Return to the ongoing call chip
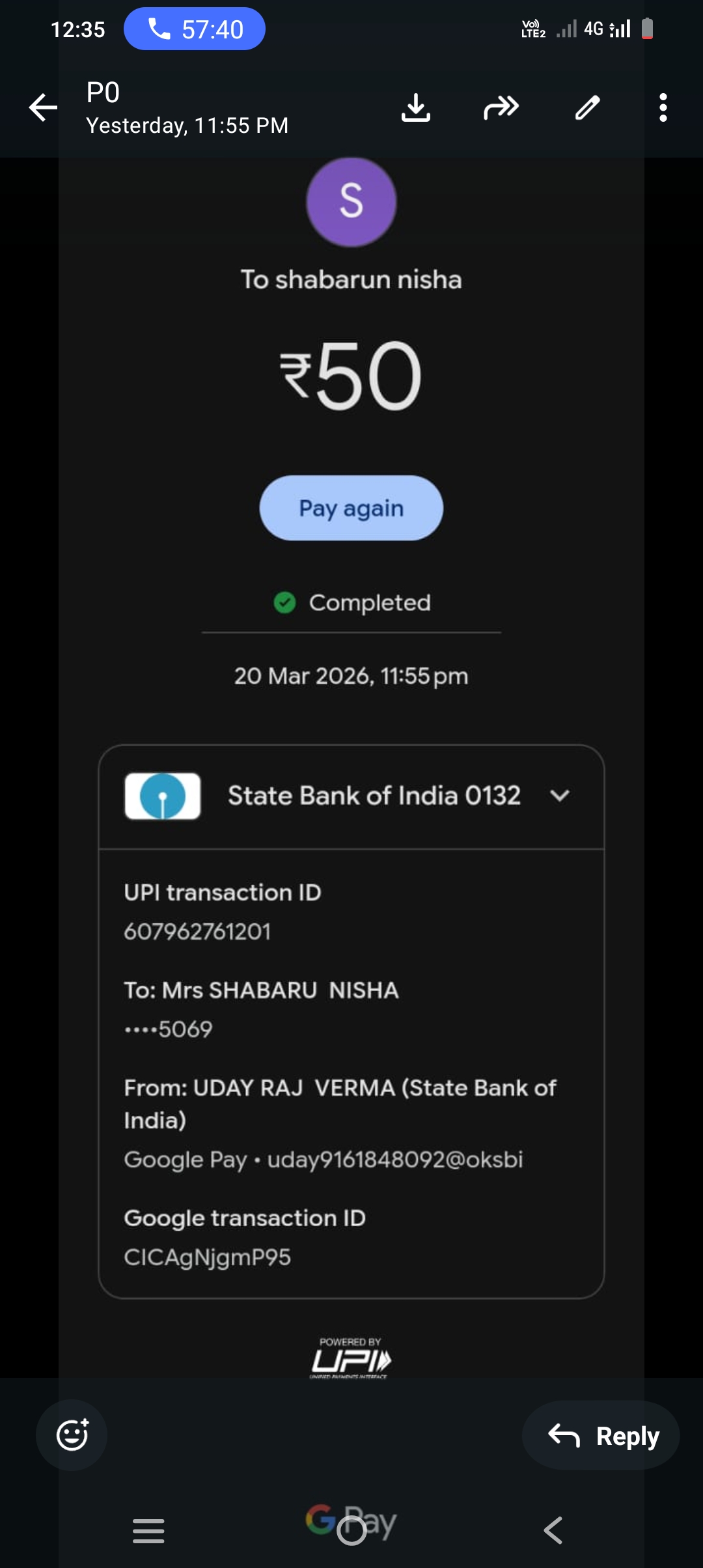 point(195,29)
